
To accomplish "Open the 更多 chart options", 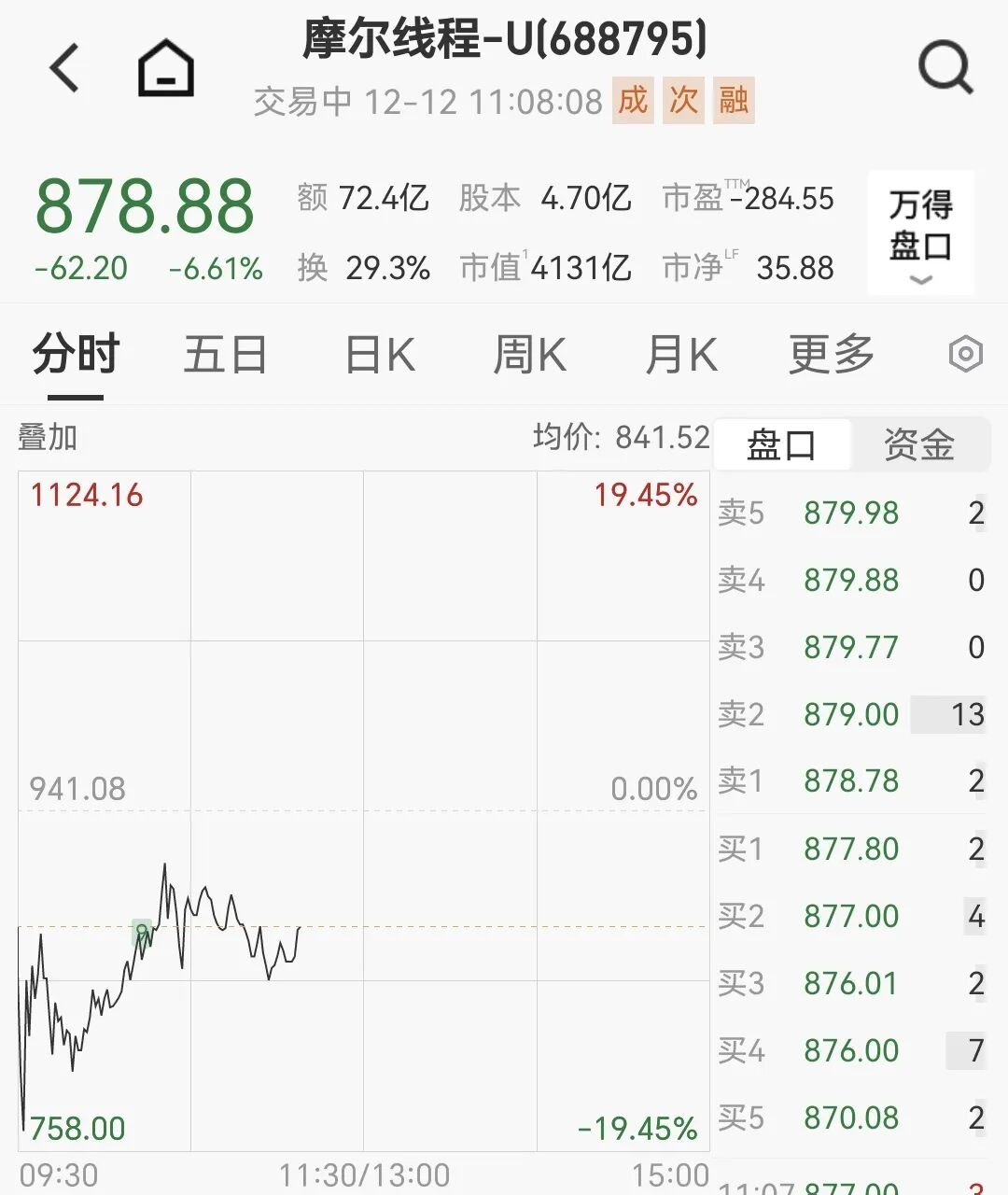I will click(831, 356).
